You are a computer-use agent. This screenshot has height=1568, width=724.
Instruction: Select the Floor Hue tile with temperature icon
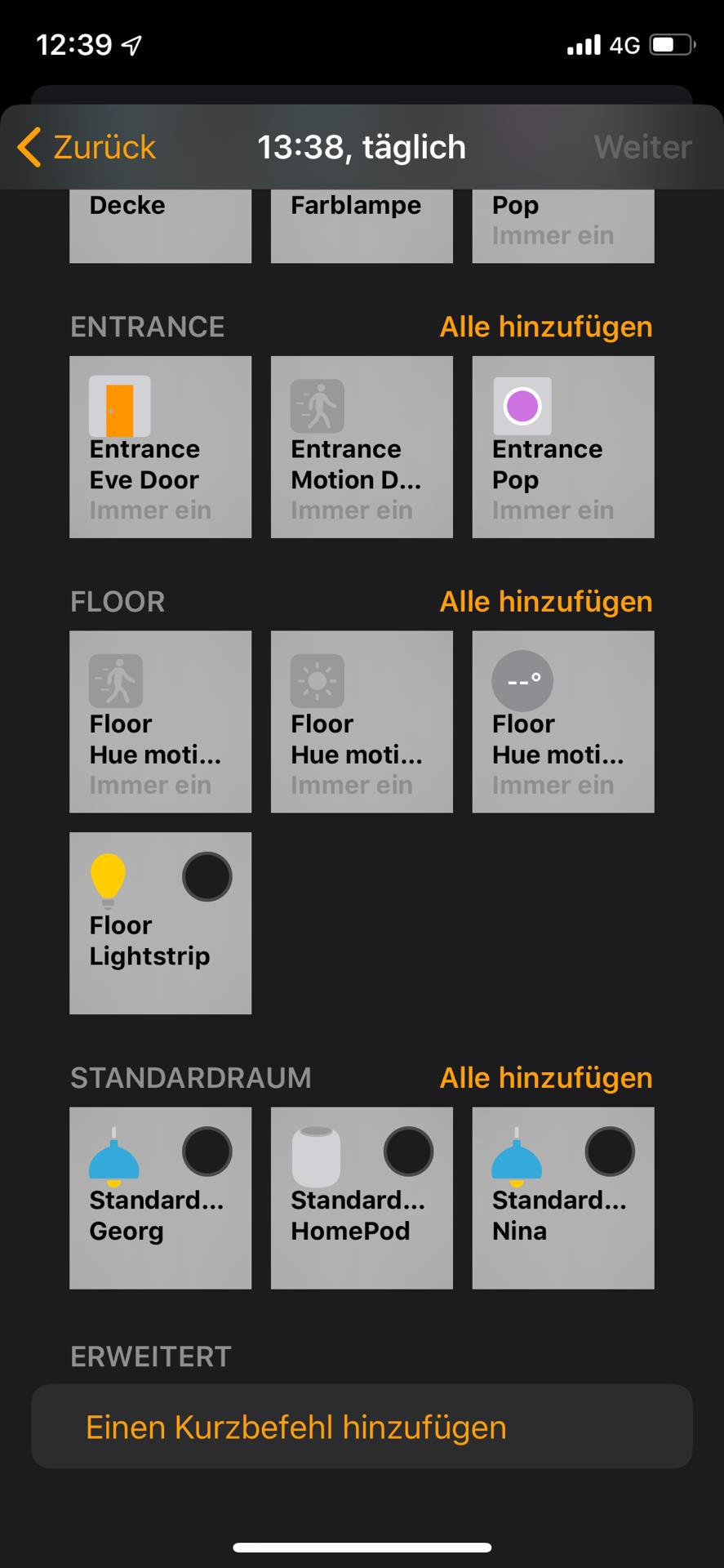[563, 722]
